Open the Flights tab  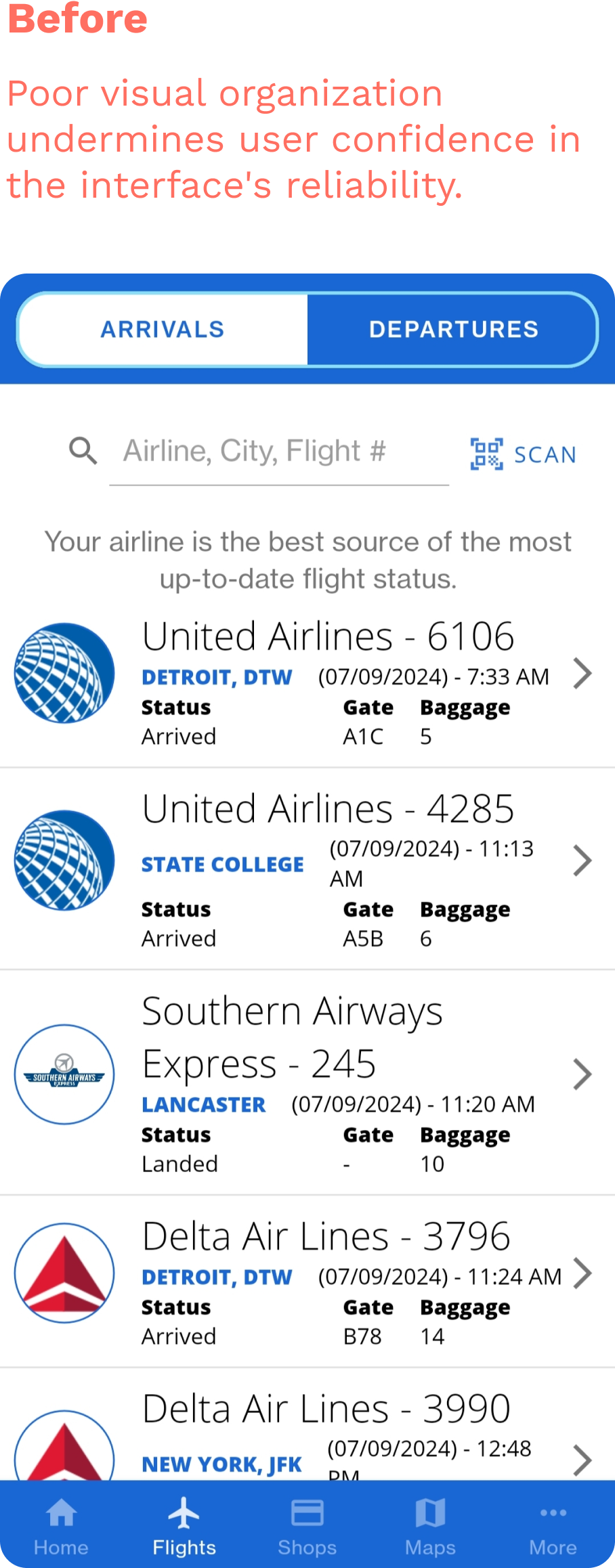tap(184, 1527)
